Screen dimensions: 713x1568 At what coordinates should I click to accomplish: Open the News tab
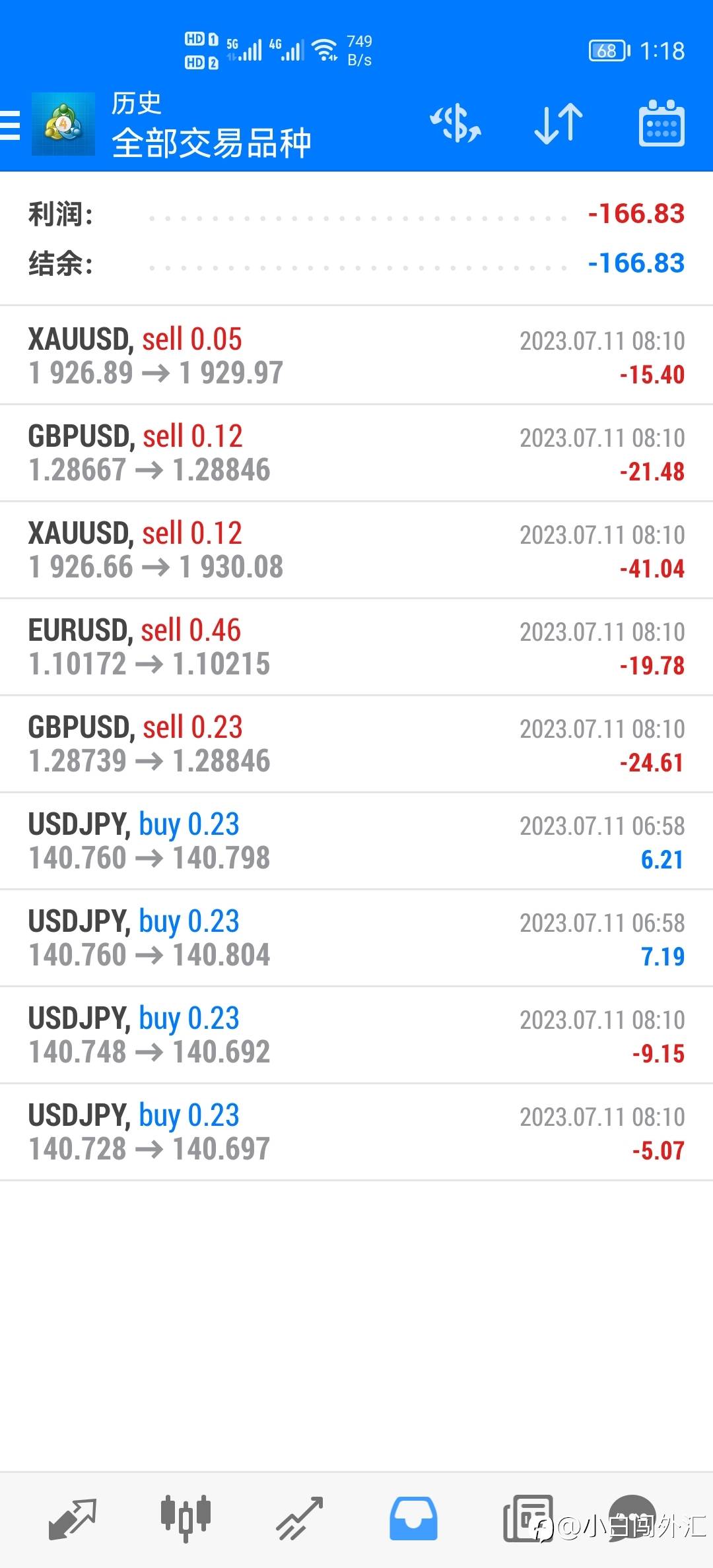click(x=527, y=1518)
